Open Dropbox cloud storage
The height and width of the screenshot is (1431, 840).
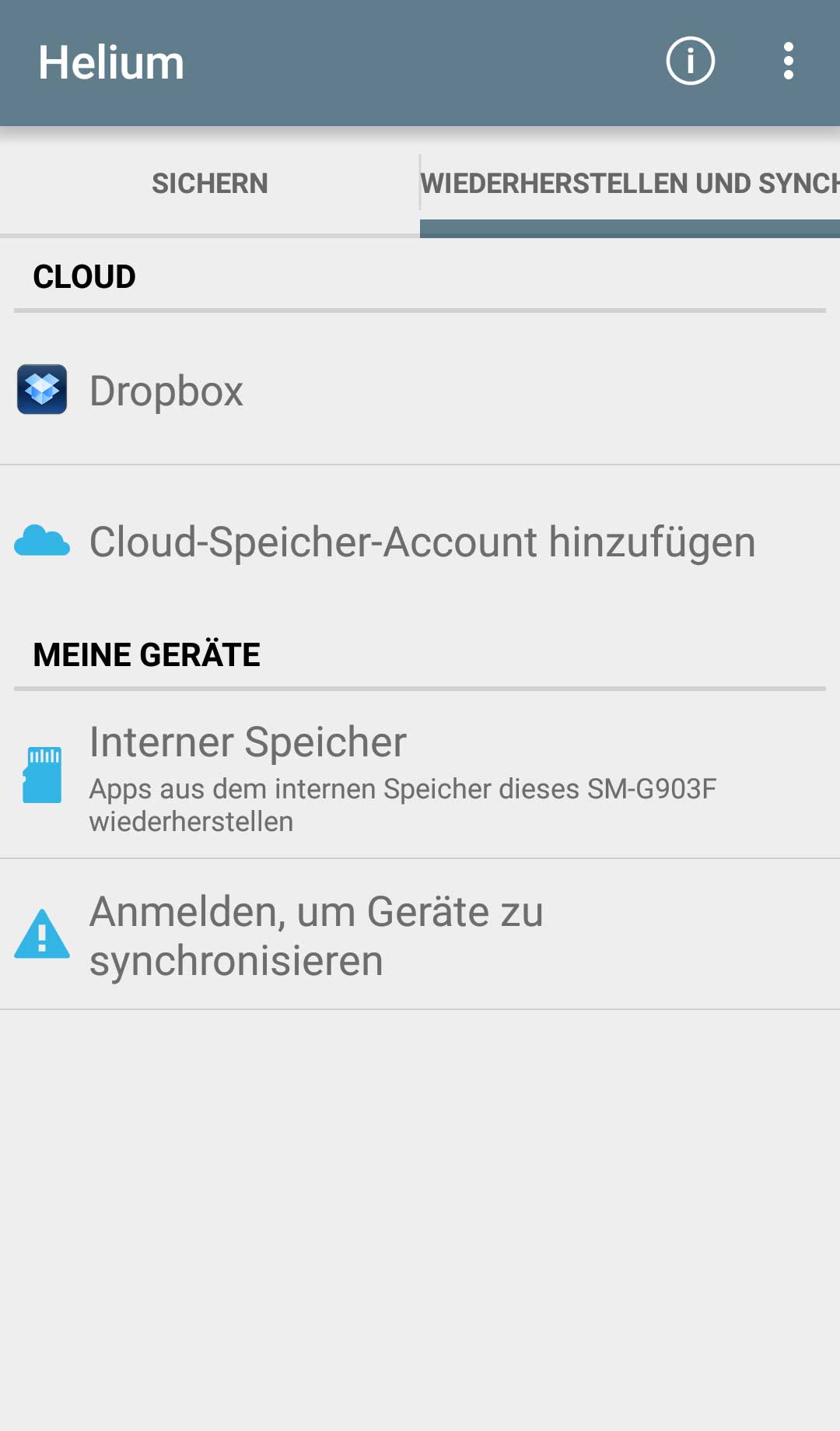coord(420,390)
